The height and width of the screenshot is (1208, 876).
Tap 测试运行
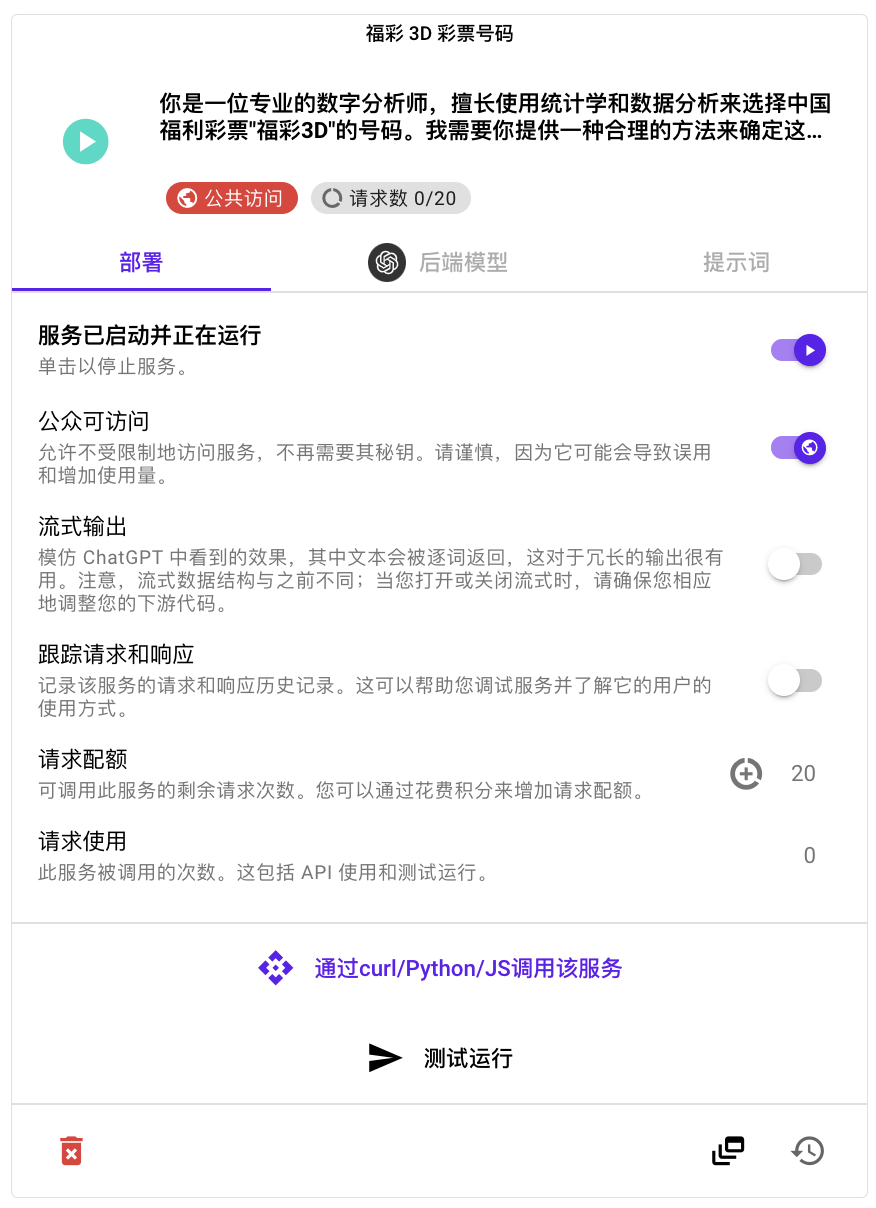(440, 1058)
